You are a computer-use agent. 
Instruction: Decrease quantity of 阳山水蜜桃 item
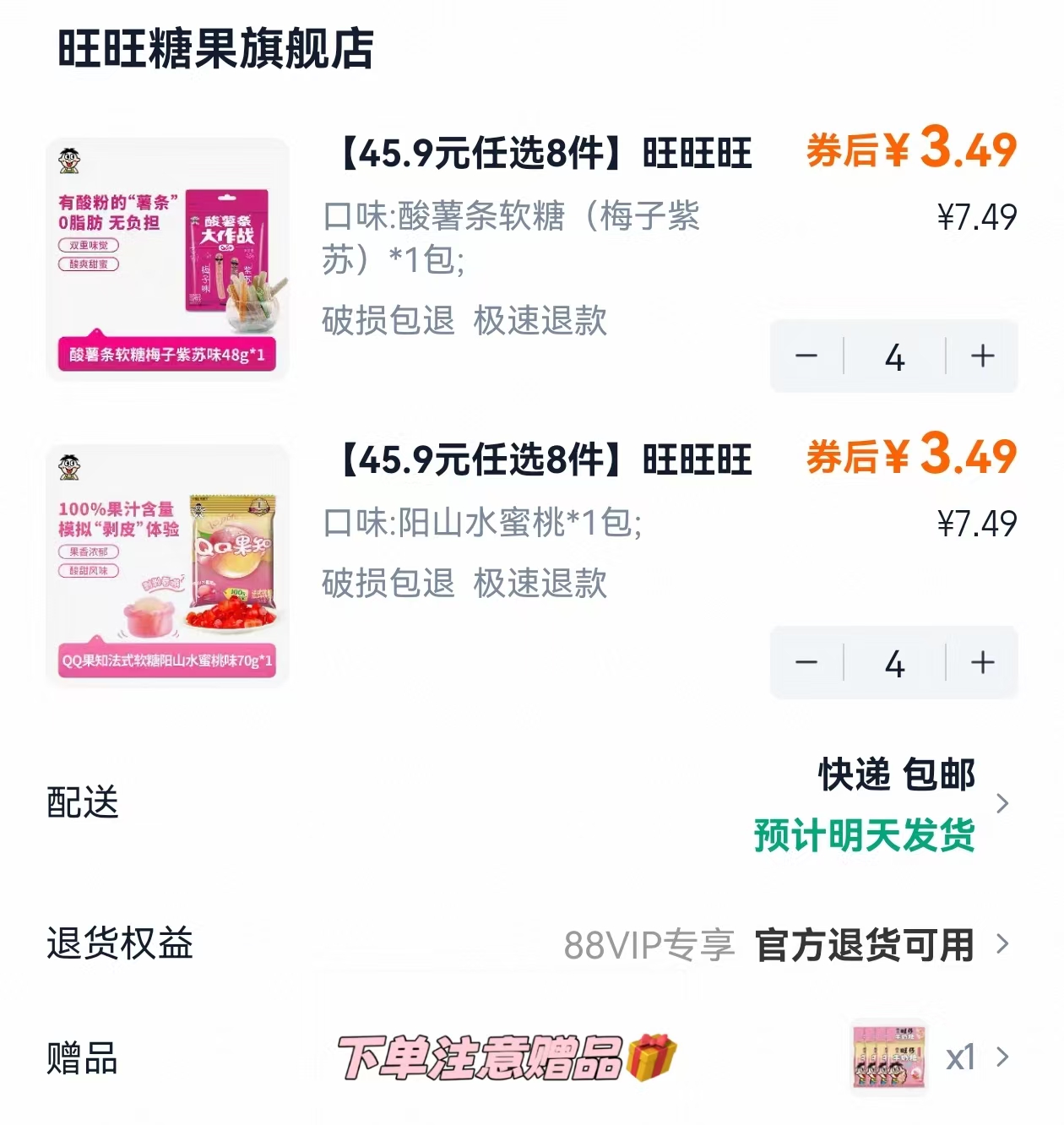806,663
